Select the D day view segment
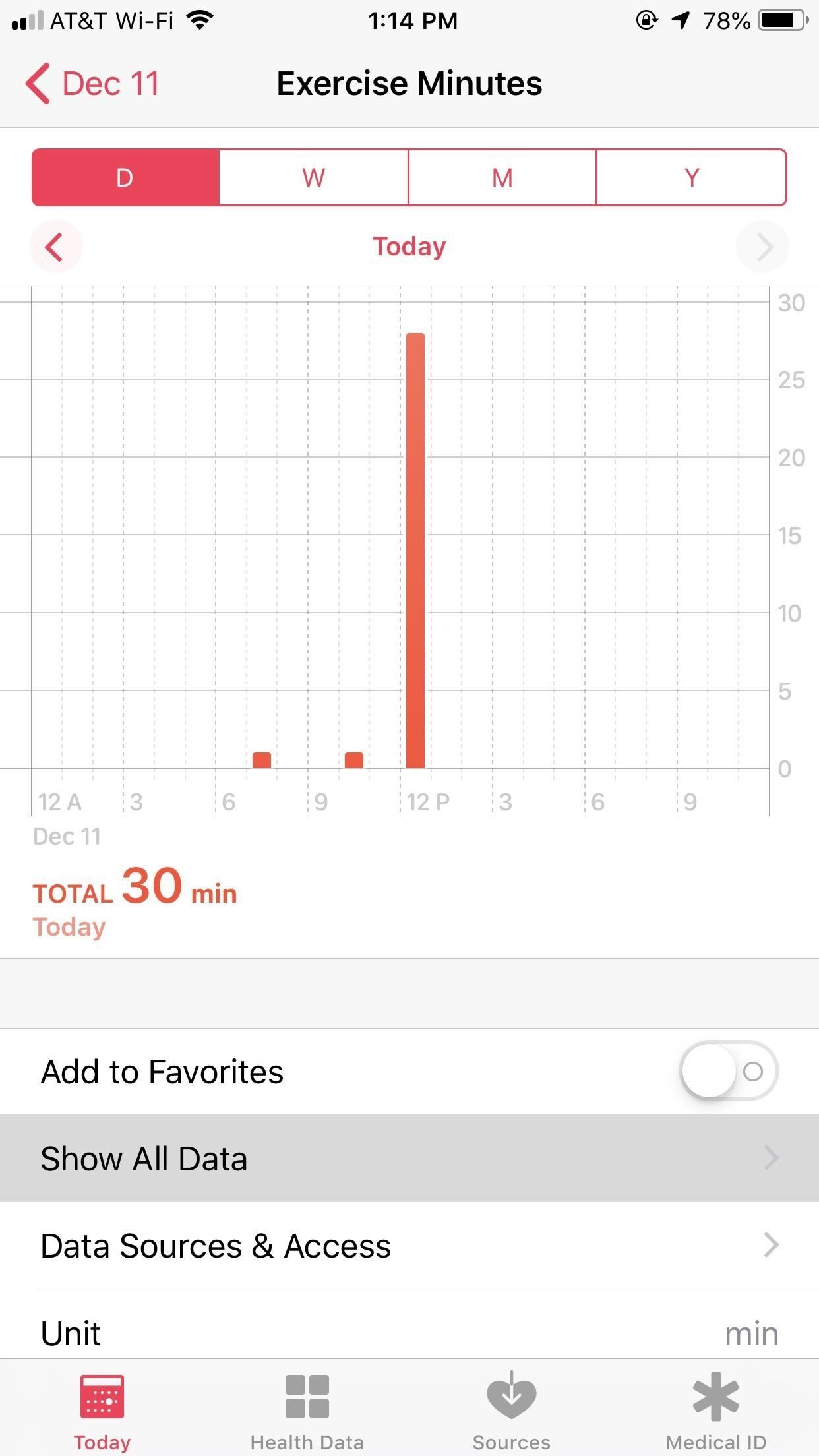 pos(125,178)
